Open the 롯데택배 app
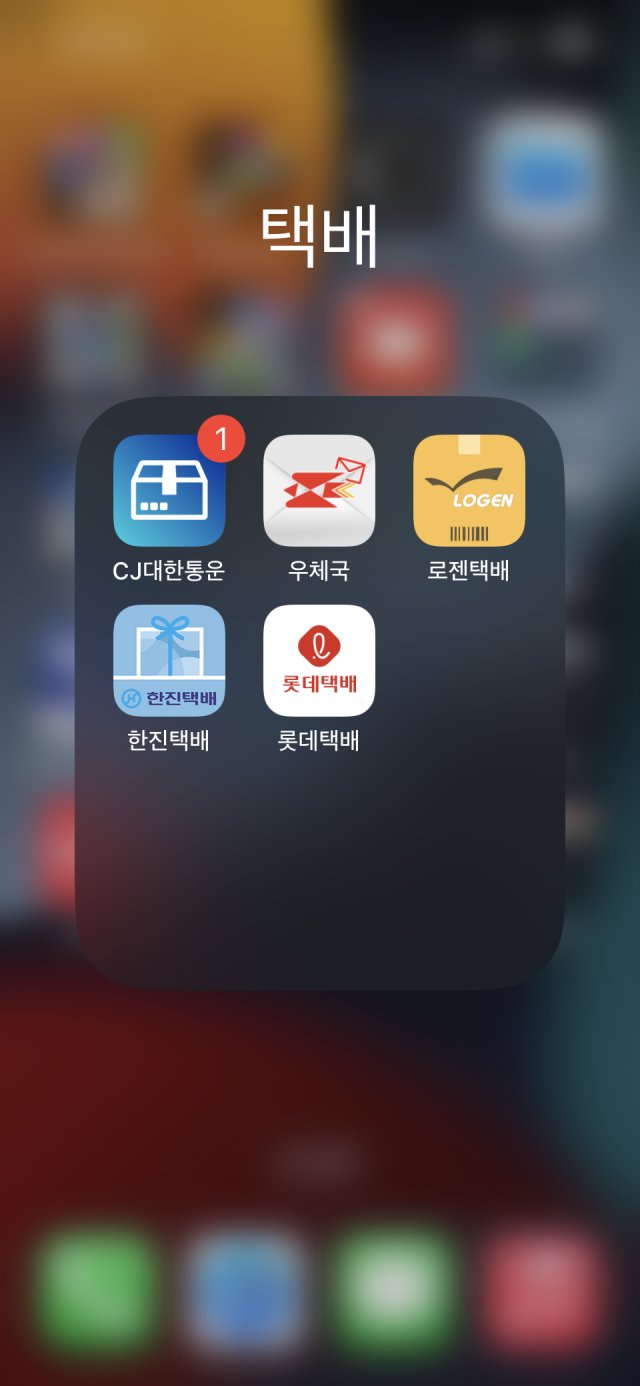This screenshot has width=640, height=1386. [319, 660]
